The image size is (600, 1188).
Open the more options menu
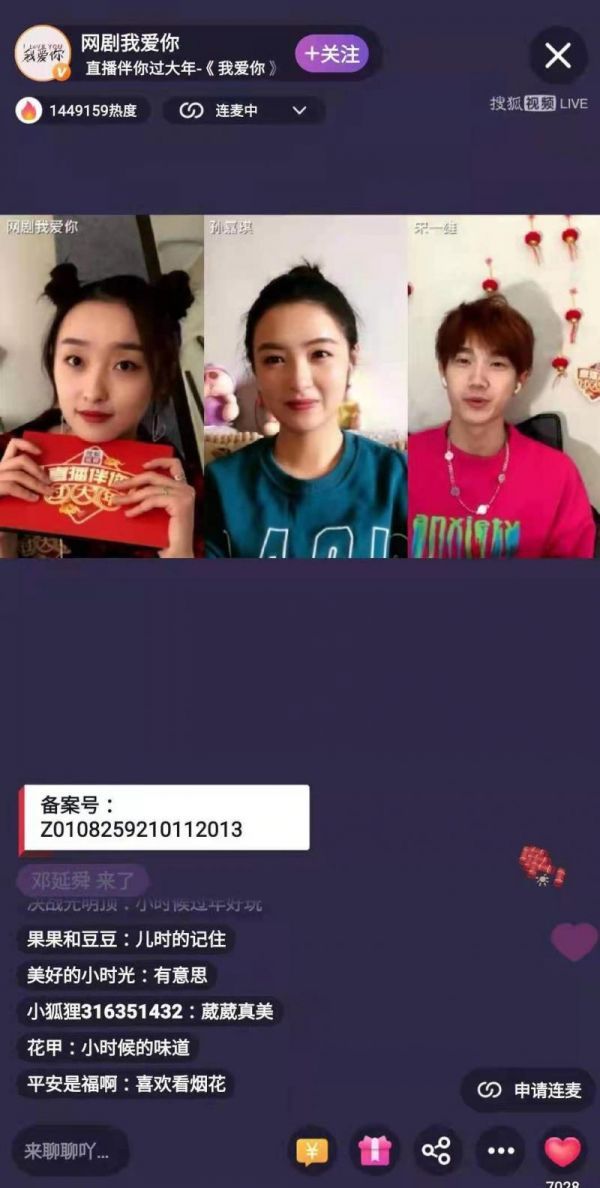coord(499,1151)
